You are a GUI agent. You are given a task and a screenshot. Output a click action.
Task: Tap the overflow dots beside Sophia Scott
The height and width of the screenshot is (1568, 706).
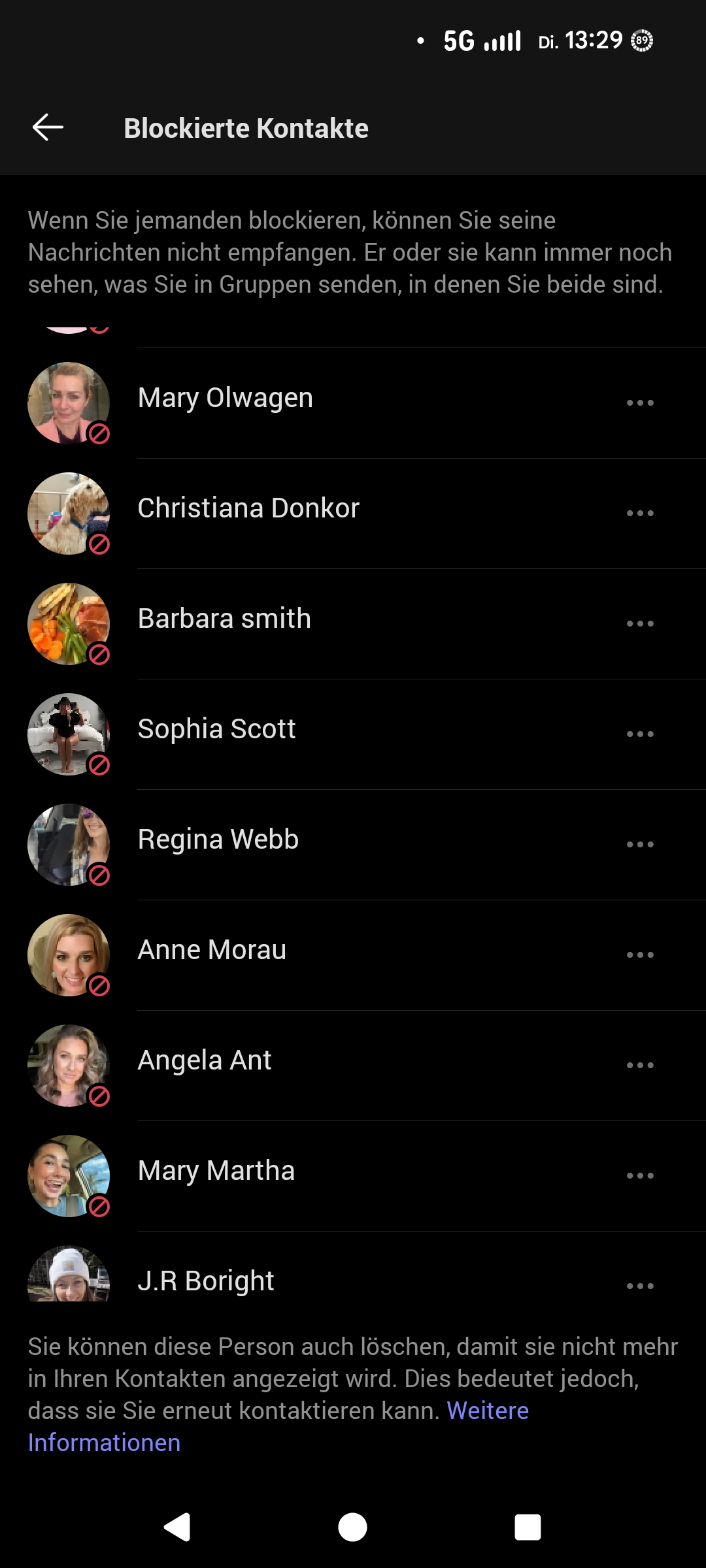[639, 734]
